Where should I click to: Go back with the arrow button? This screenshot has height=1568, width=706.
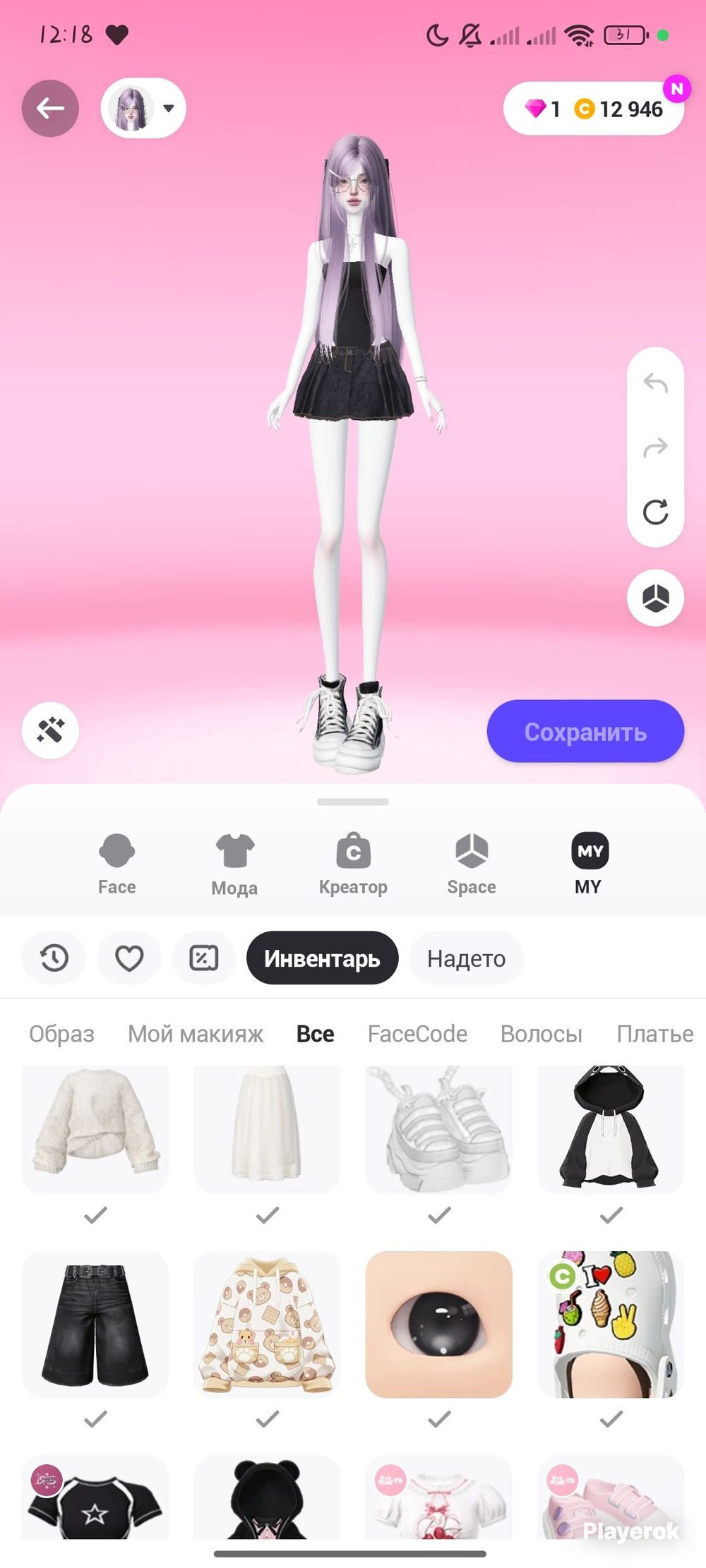point(50,109)
